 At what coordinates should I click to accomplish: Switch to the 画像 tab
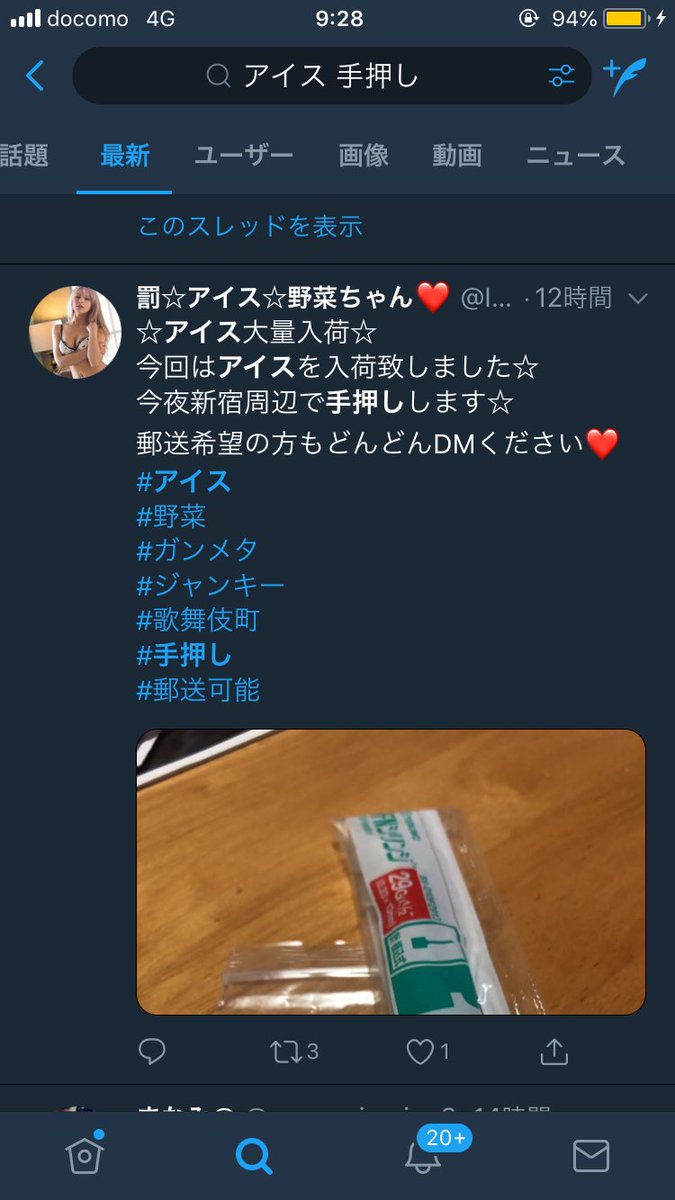coord(363,155)
